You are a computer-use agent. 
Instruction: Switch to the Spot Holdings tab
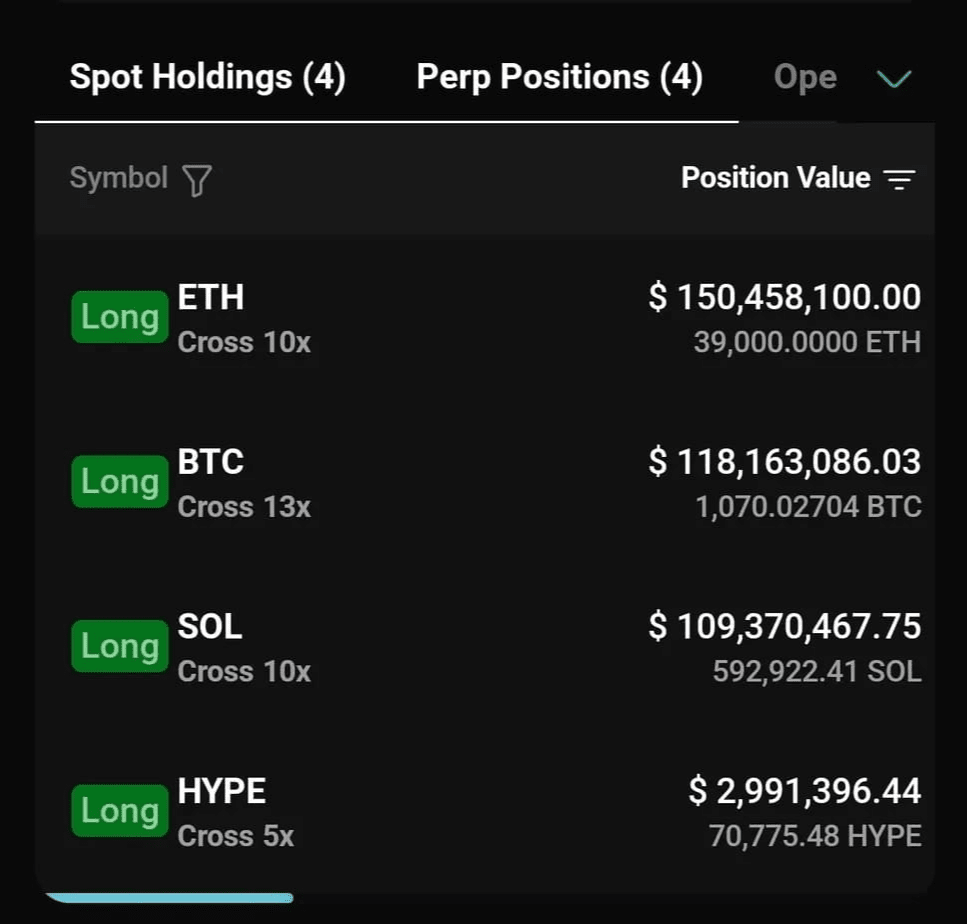point(207,78)
